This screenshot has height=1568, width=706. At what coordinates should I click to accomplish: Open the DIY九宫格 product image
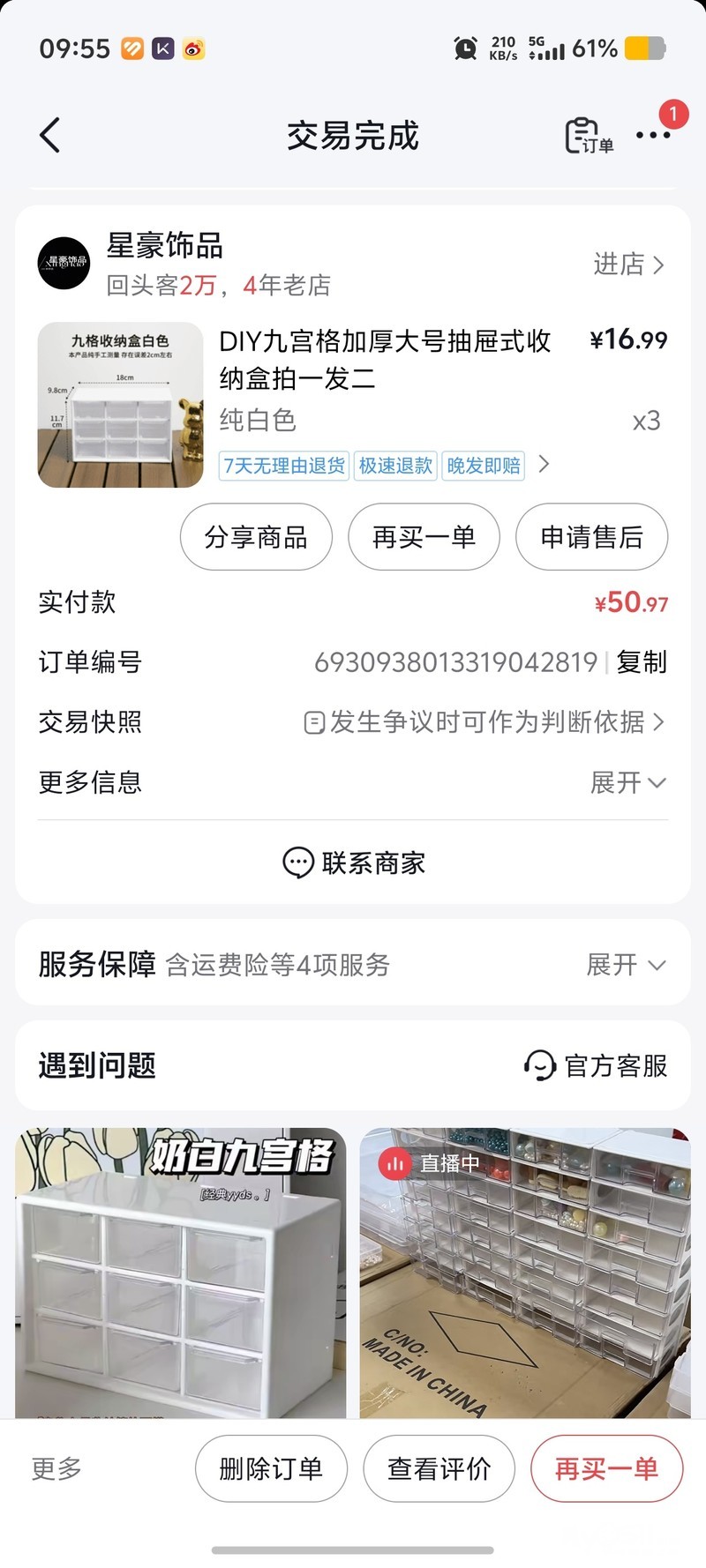click(121, 405)
